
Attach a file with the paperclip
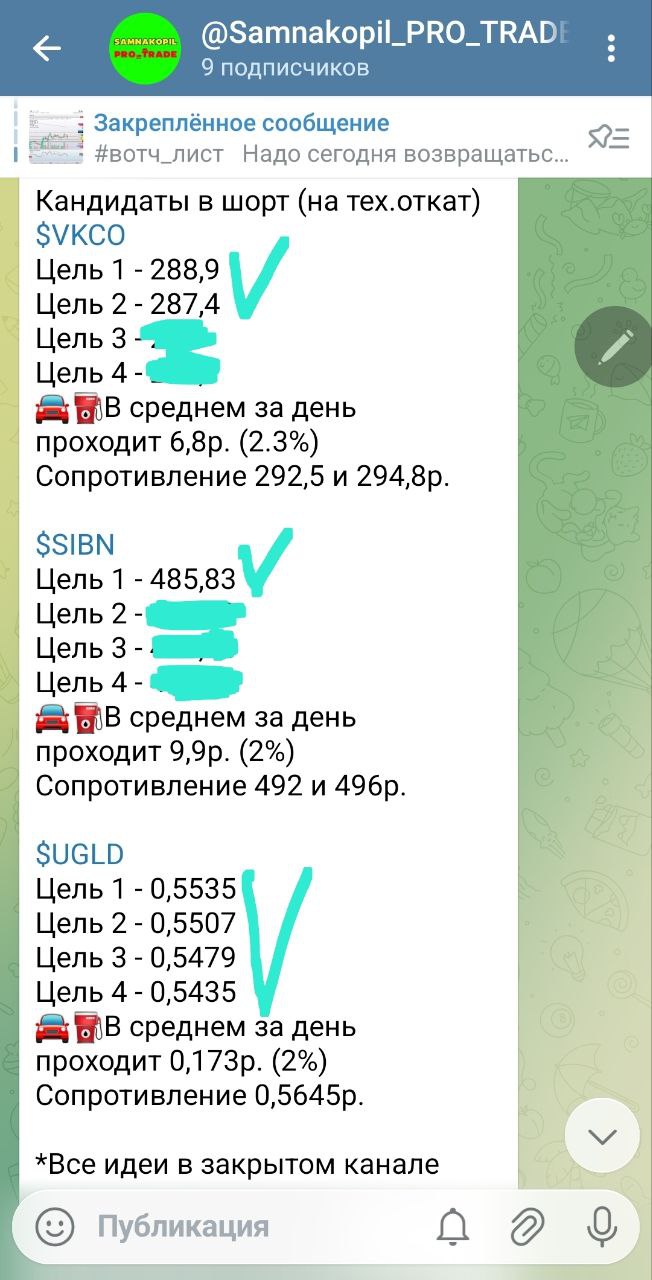(x=527, y=1226)
